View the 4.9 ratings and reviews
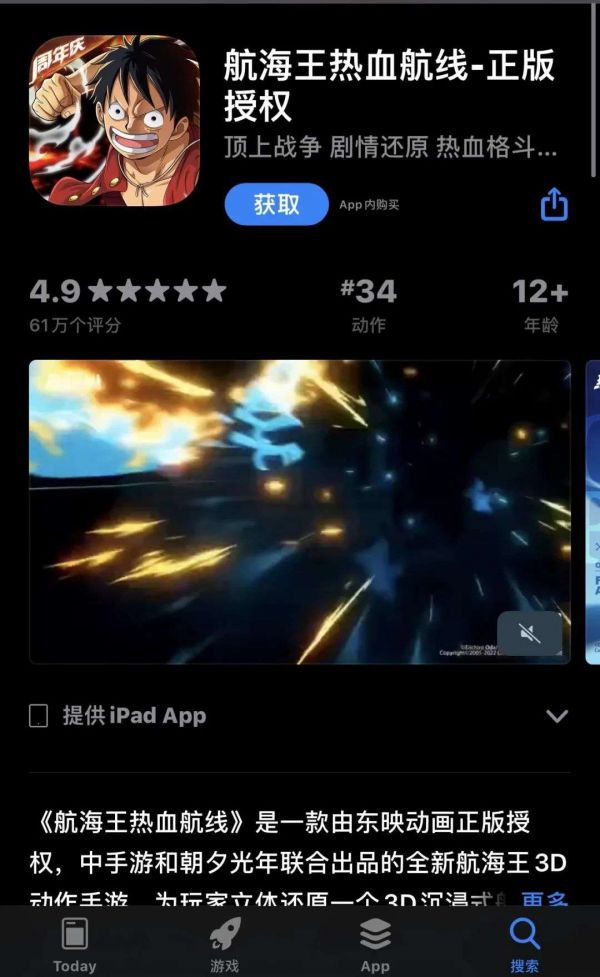This screenshot has width=600, height=977. [x=128, y=304]
